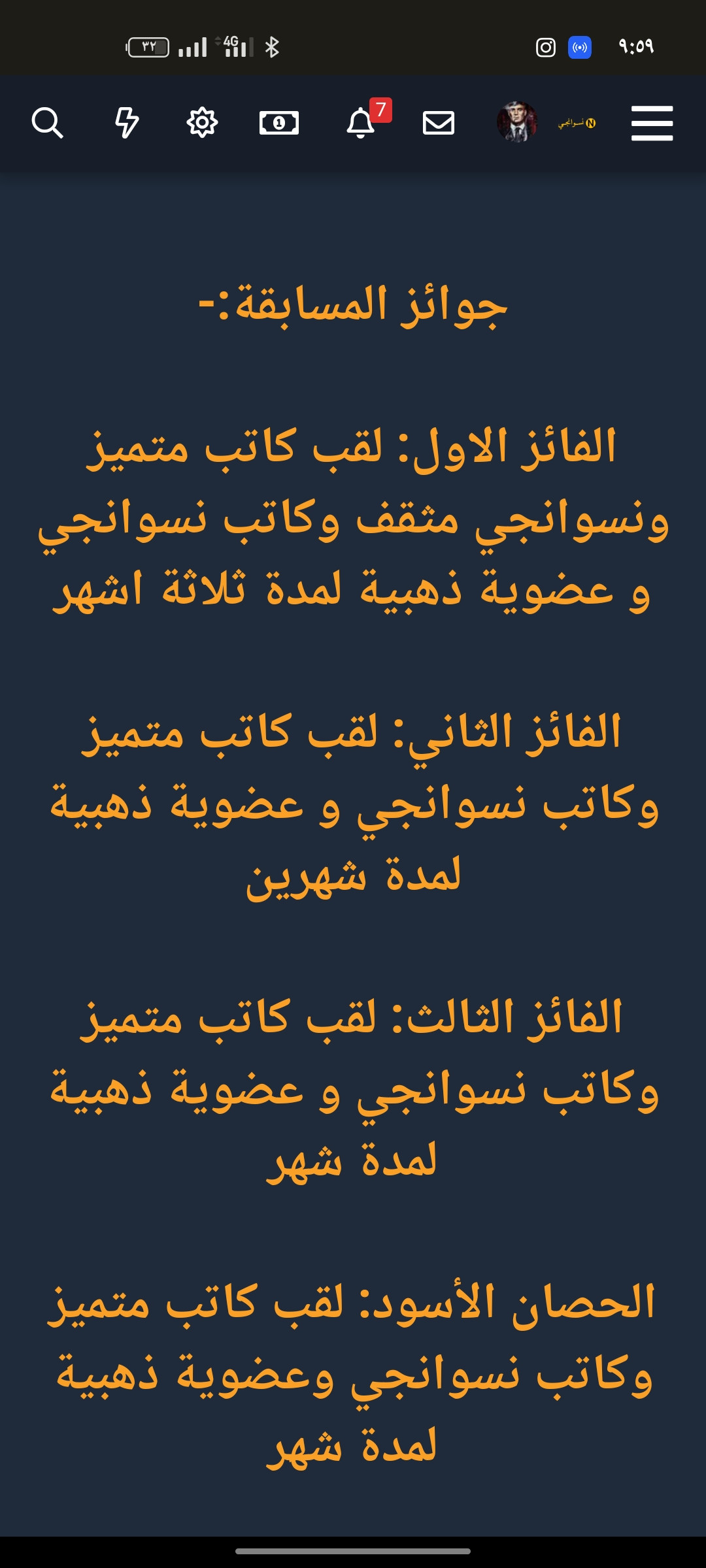Tap the lightning bolt what's-new icon

127,123
